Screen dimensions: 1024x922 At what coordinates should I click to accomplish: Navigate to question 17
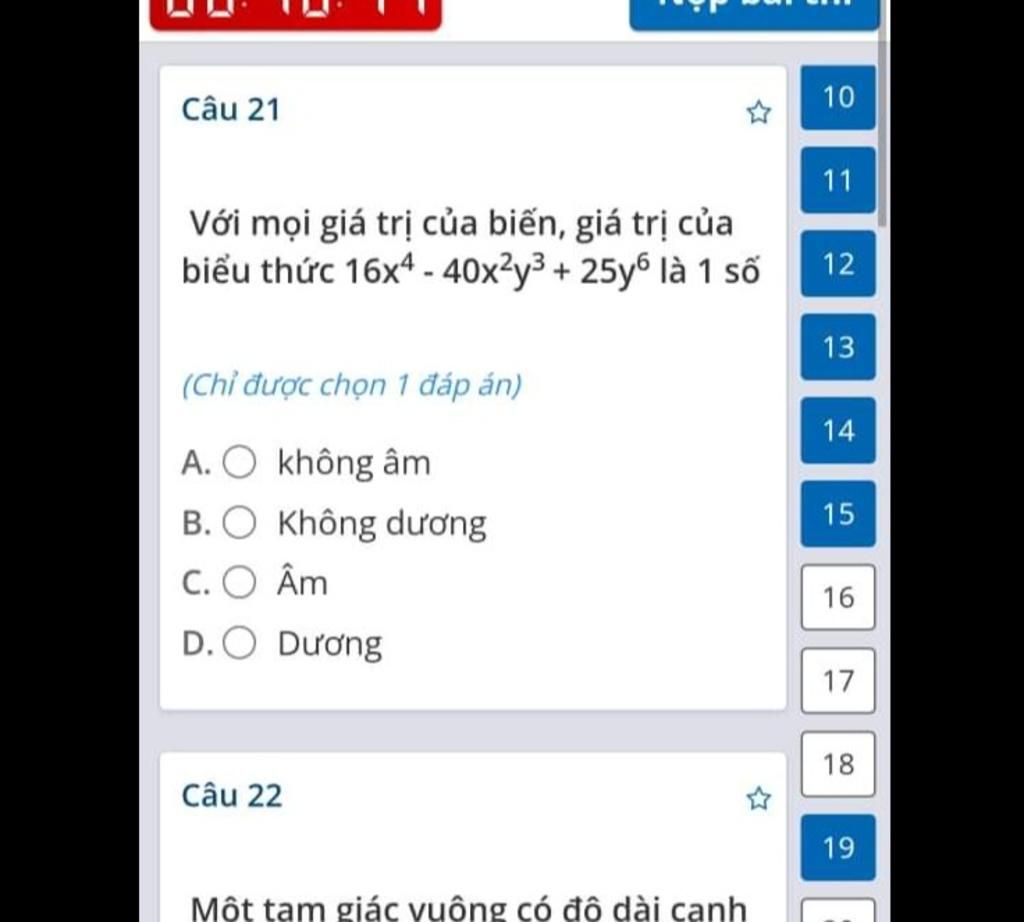[838, 681]
